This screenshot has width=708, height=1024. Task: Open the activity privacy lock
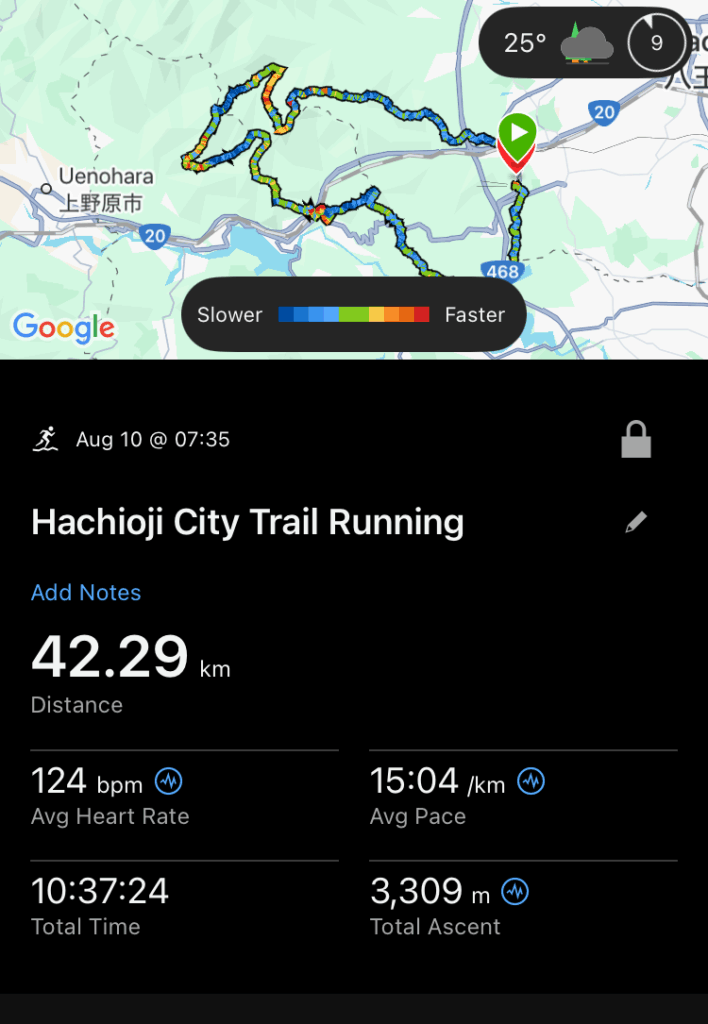point(636,440)
